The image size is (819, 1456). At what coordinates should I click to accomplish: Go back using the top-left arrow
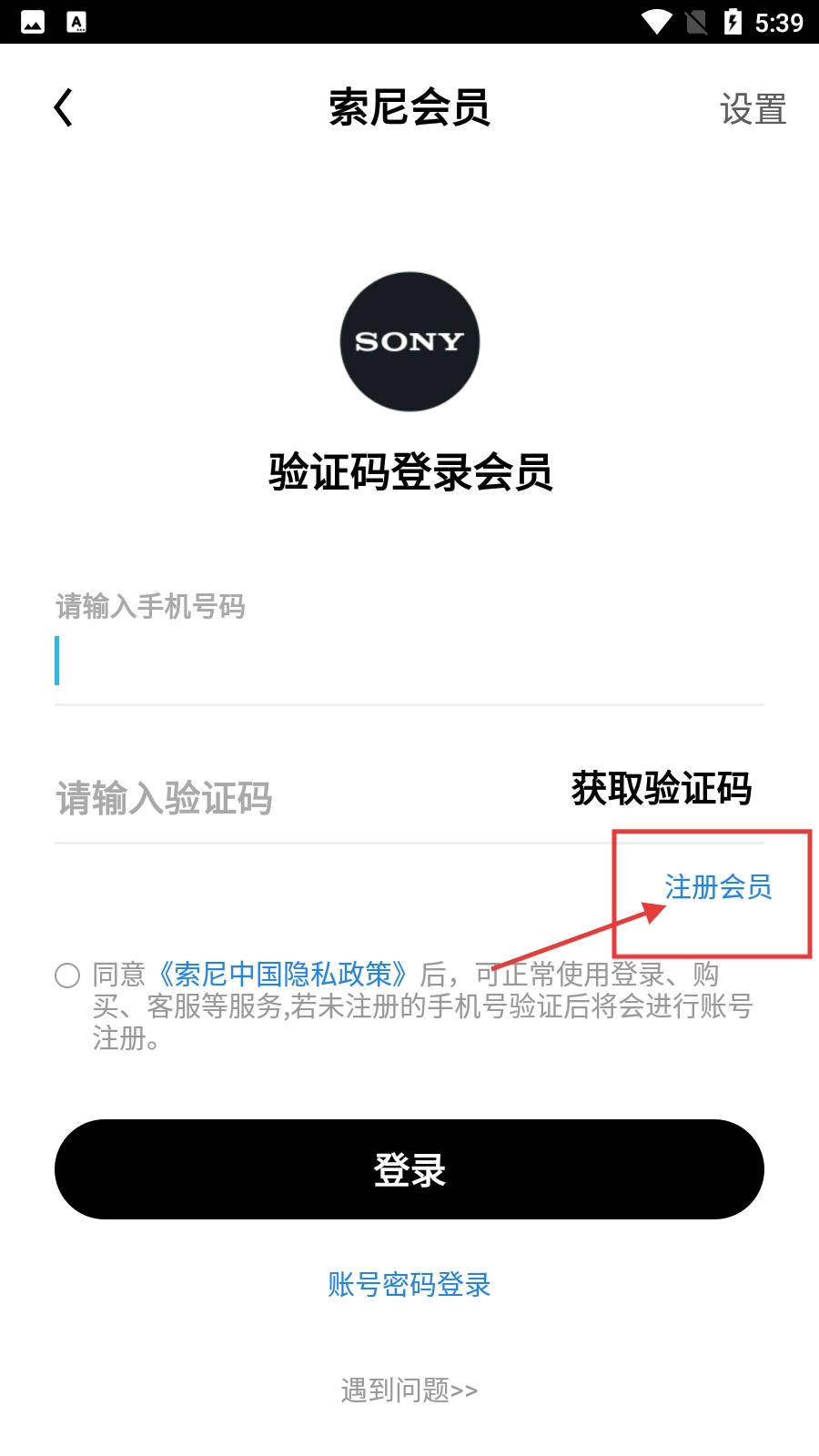point(63,108)
